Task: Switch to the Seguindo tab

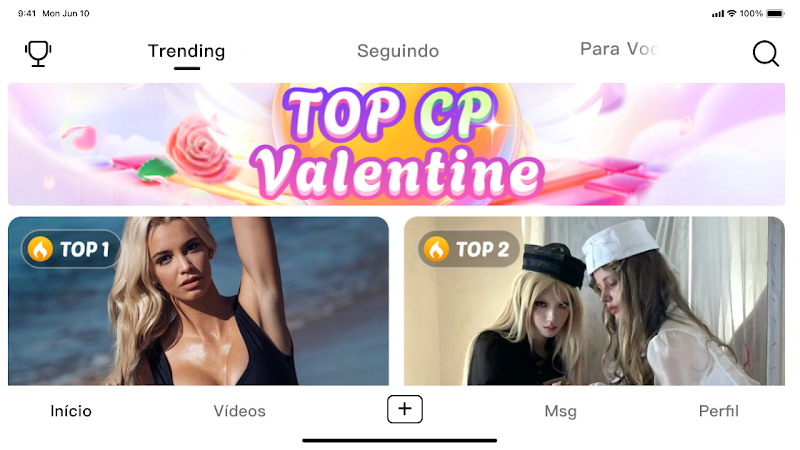Action: [x=398, y=51]
